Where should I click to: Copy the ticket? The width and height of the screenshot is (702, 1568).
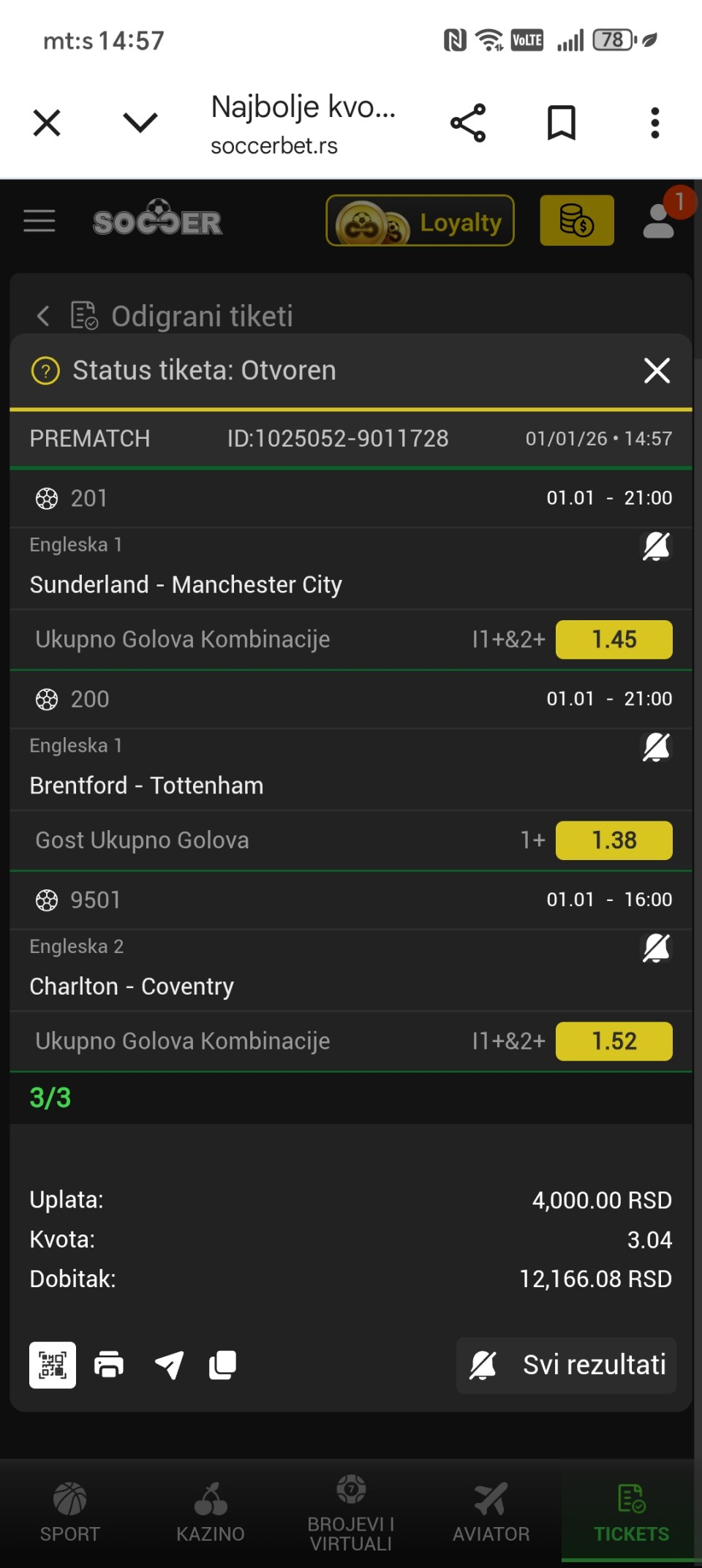point(223,1365)
